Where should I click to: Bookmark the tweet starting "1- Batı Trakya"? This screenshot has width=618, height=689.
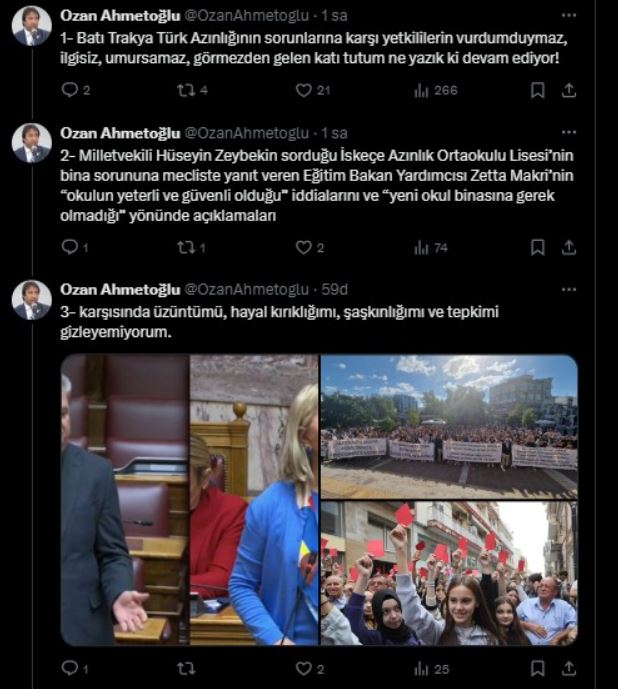pyautogui.click(x=537, y=90)
